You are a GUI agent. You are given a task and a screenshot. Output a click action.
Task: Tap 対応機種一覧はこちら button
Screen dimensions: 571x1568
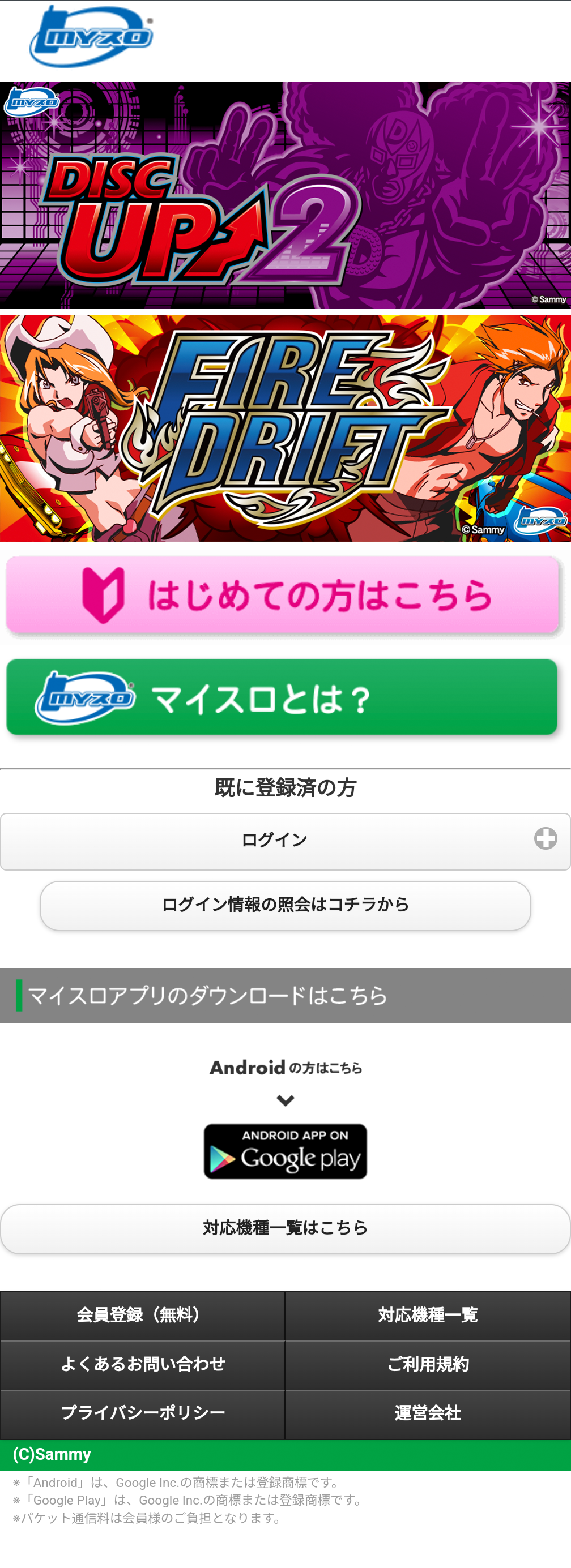point(285,1228)
